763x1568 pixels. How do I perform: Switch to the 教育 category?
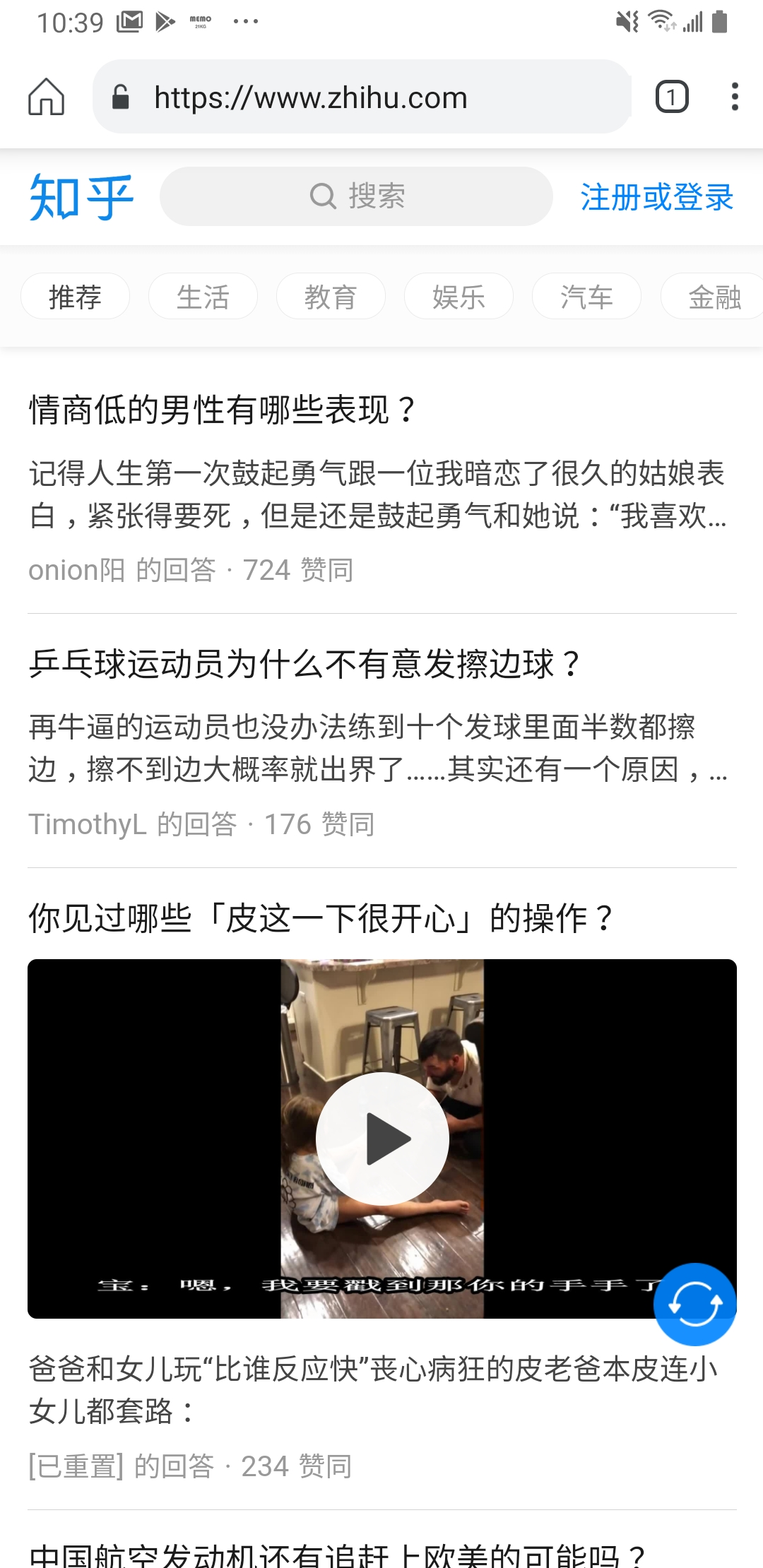(331, 297)
